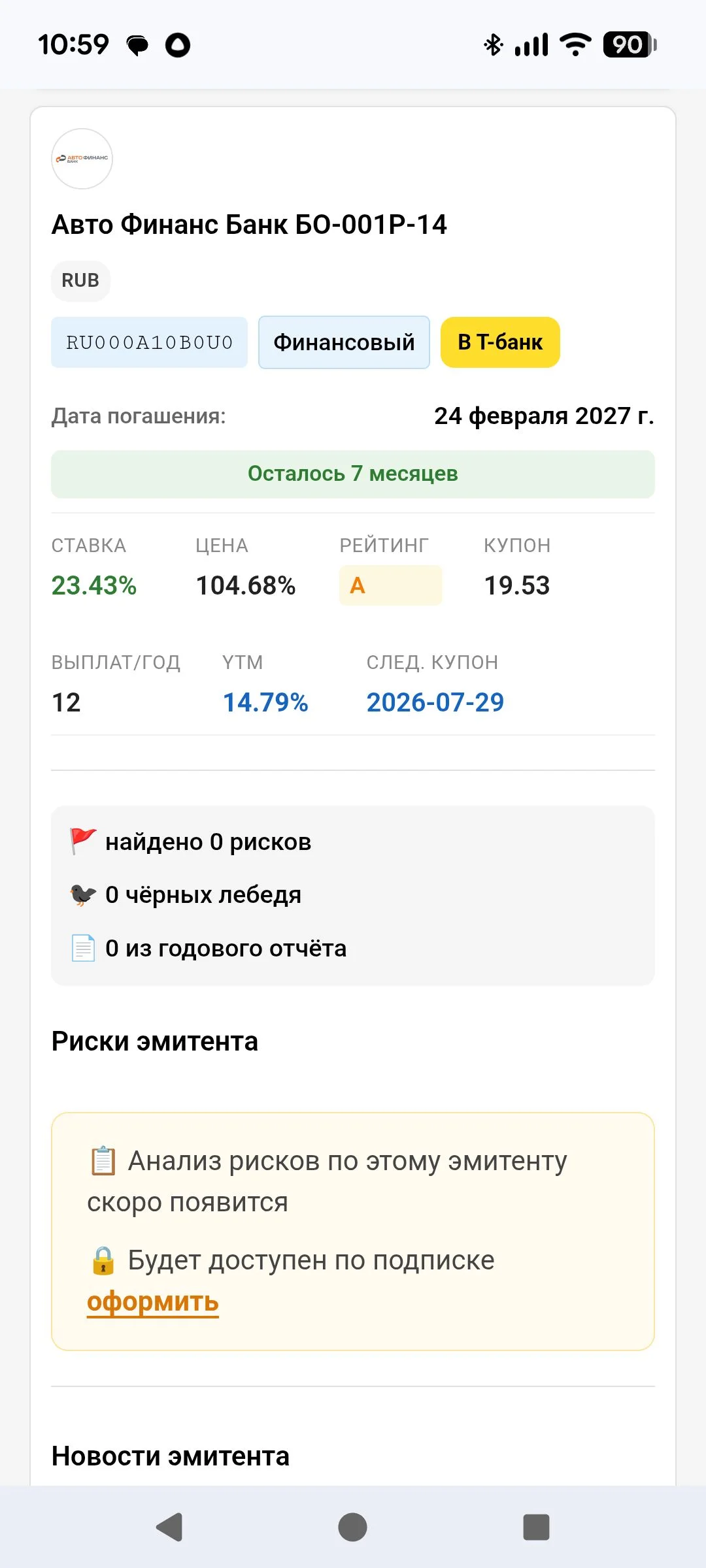The width and height of the screenshot is (706, 1568).
Task: Follow the оформить subscription link
Action: [x=153, y=1301]
